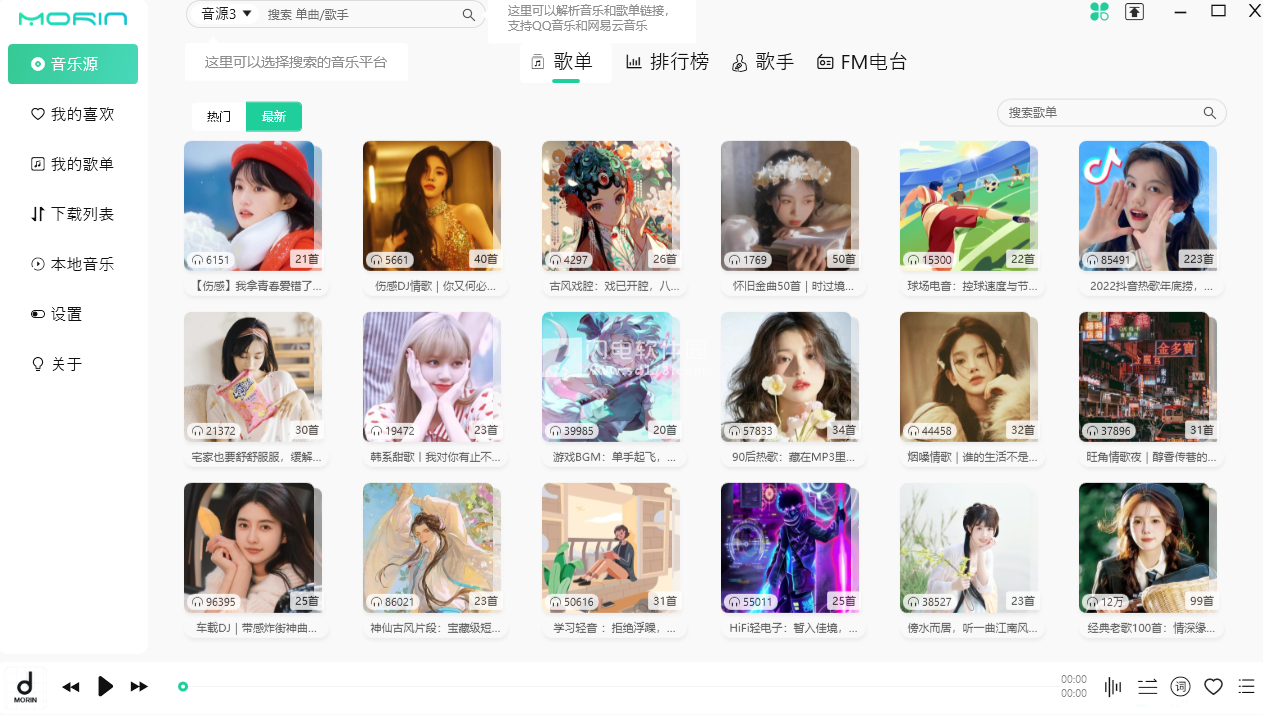Open the 2022抖音热歌年底捞 playlist
Viewport: 1263px width, 715px height.
[1144, 206]
